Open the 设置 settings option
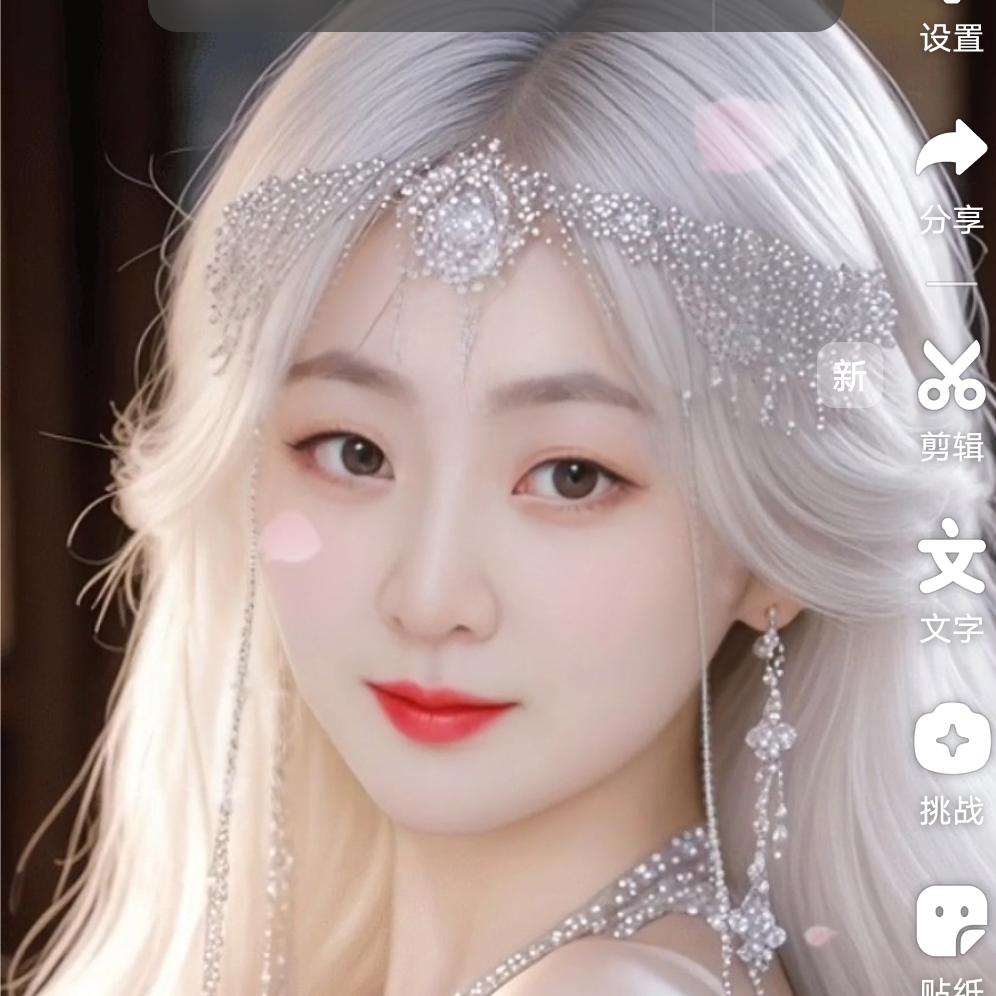This screenshot has height=996, width=996. pos(951,30)
